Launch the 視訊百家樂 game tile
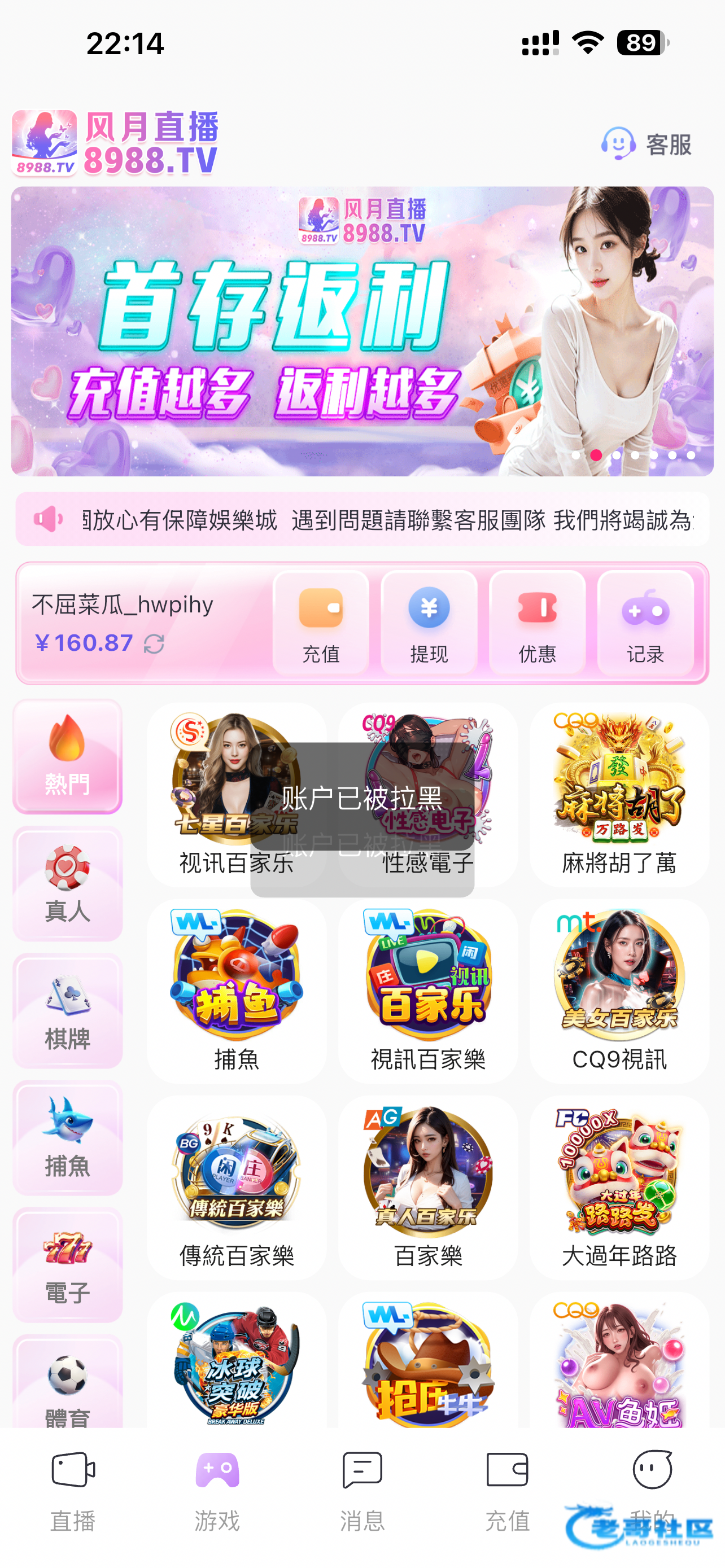 [x=428, y=991]
